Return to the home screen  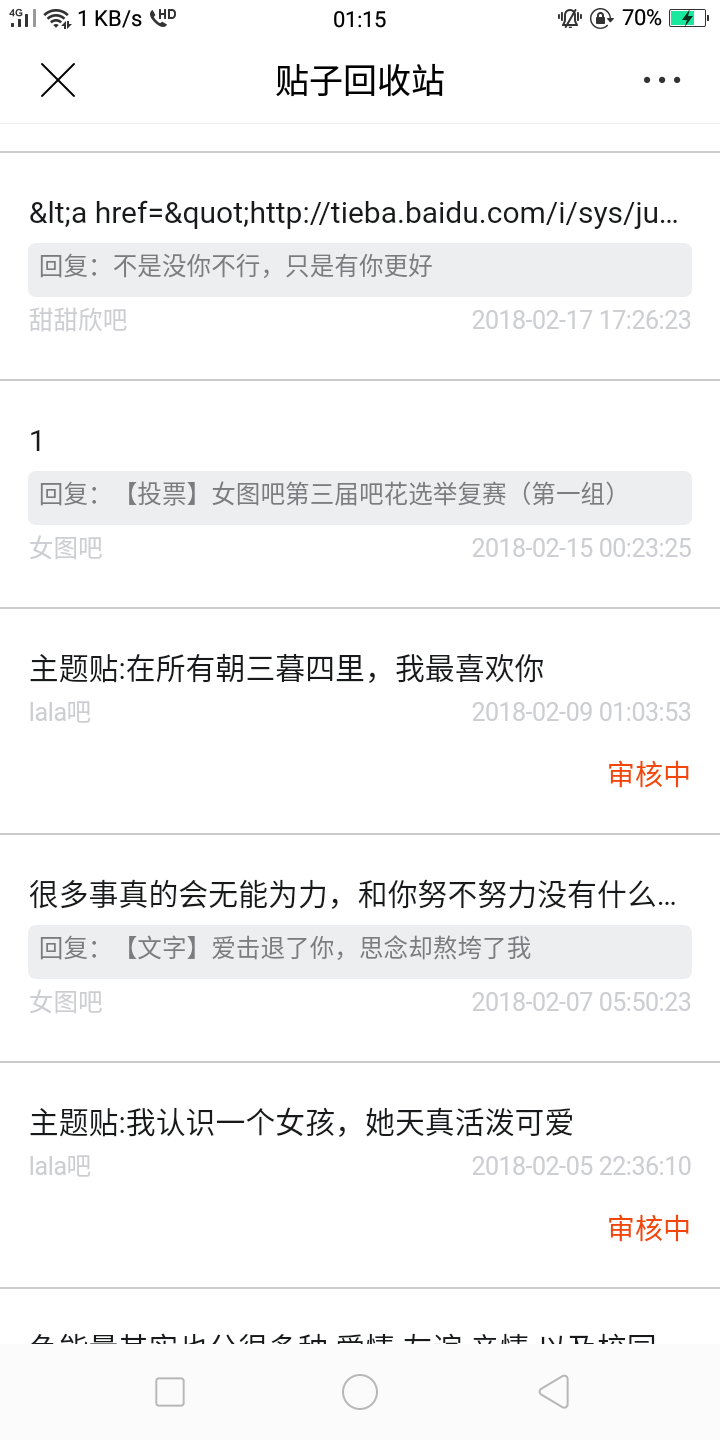point(360,1391)
